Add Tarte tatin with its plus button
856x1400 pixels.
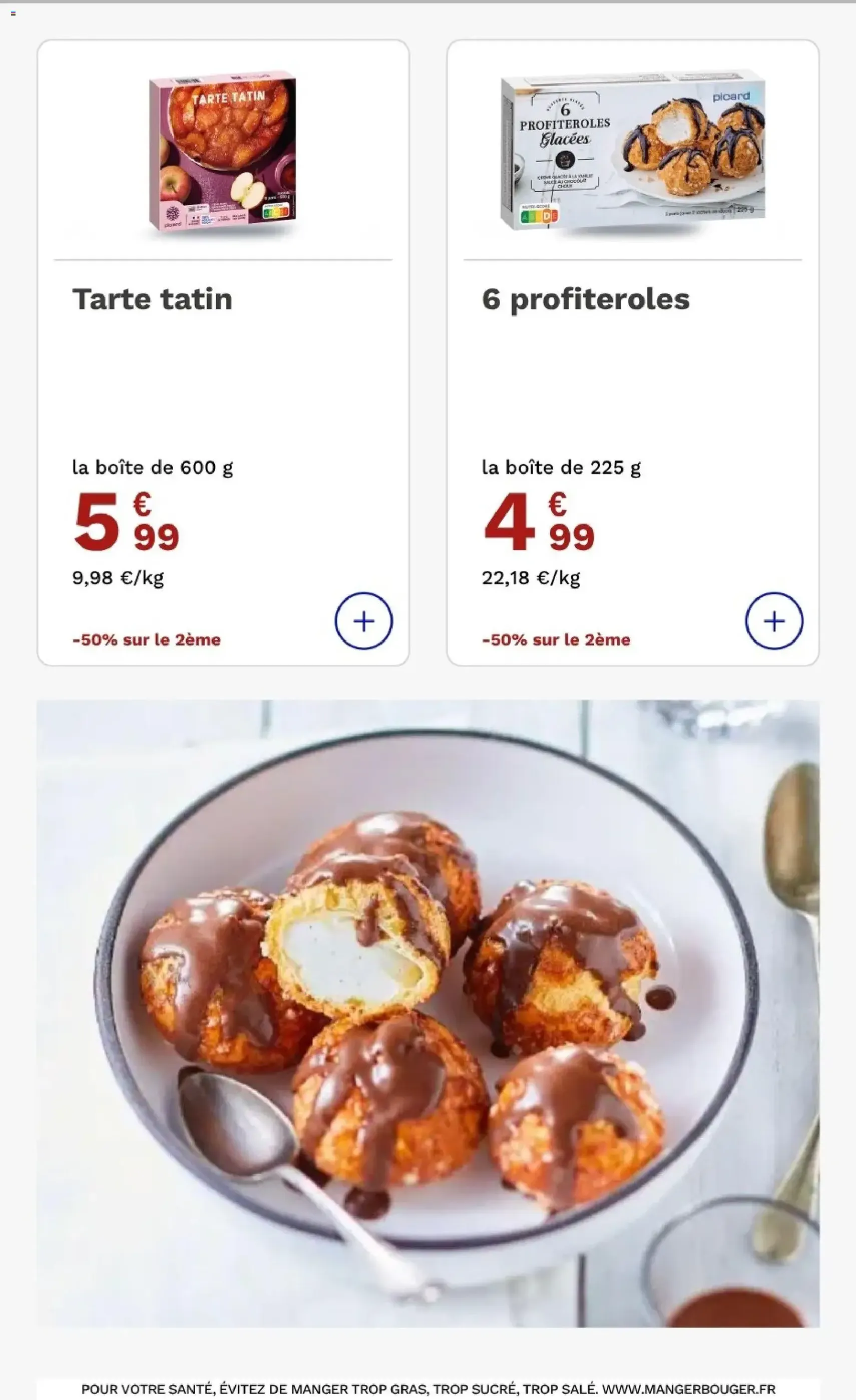pos(363,621)
